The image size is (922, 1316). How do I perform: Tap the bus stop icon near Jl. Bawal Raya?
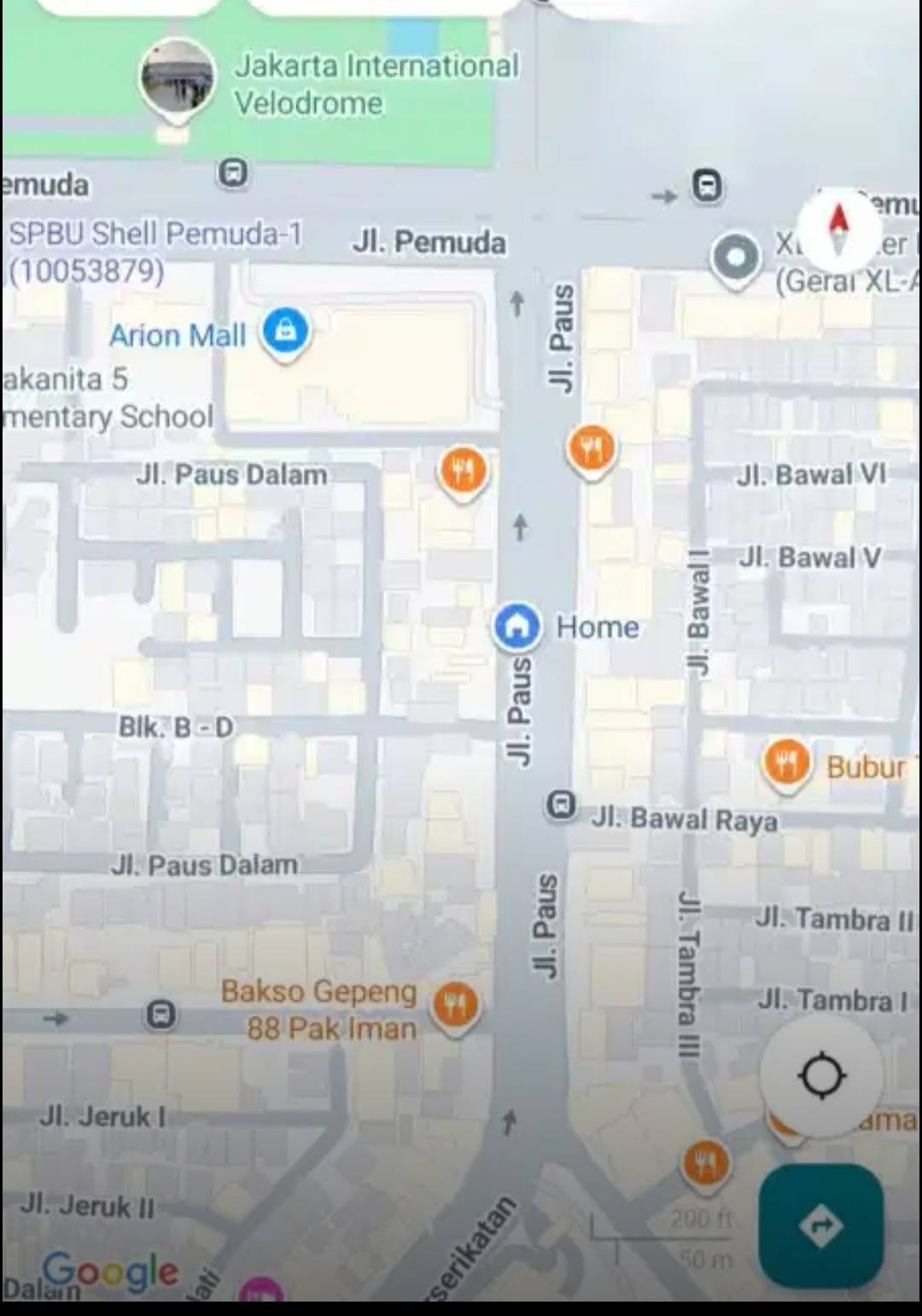tap(561, 805)
